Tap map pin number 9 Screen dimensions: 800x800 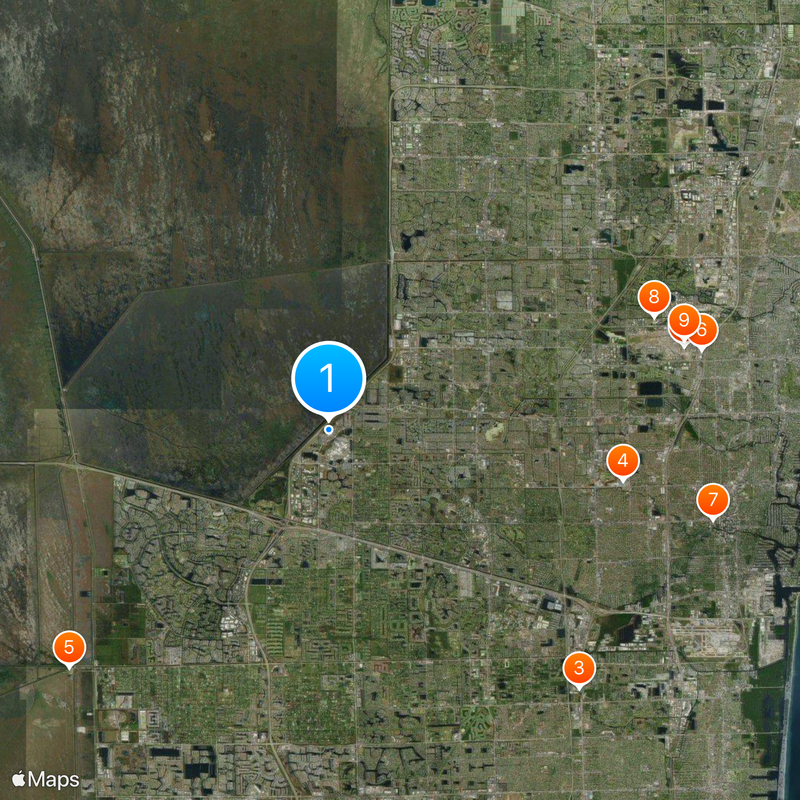pyautogui.click(x=683, y=320)
